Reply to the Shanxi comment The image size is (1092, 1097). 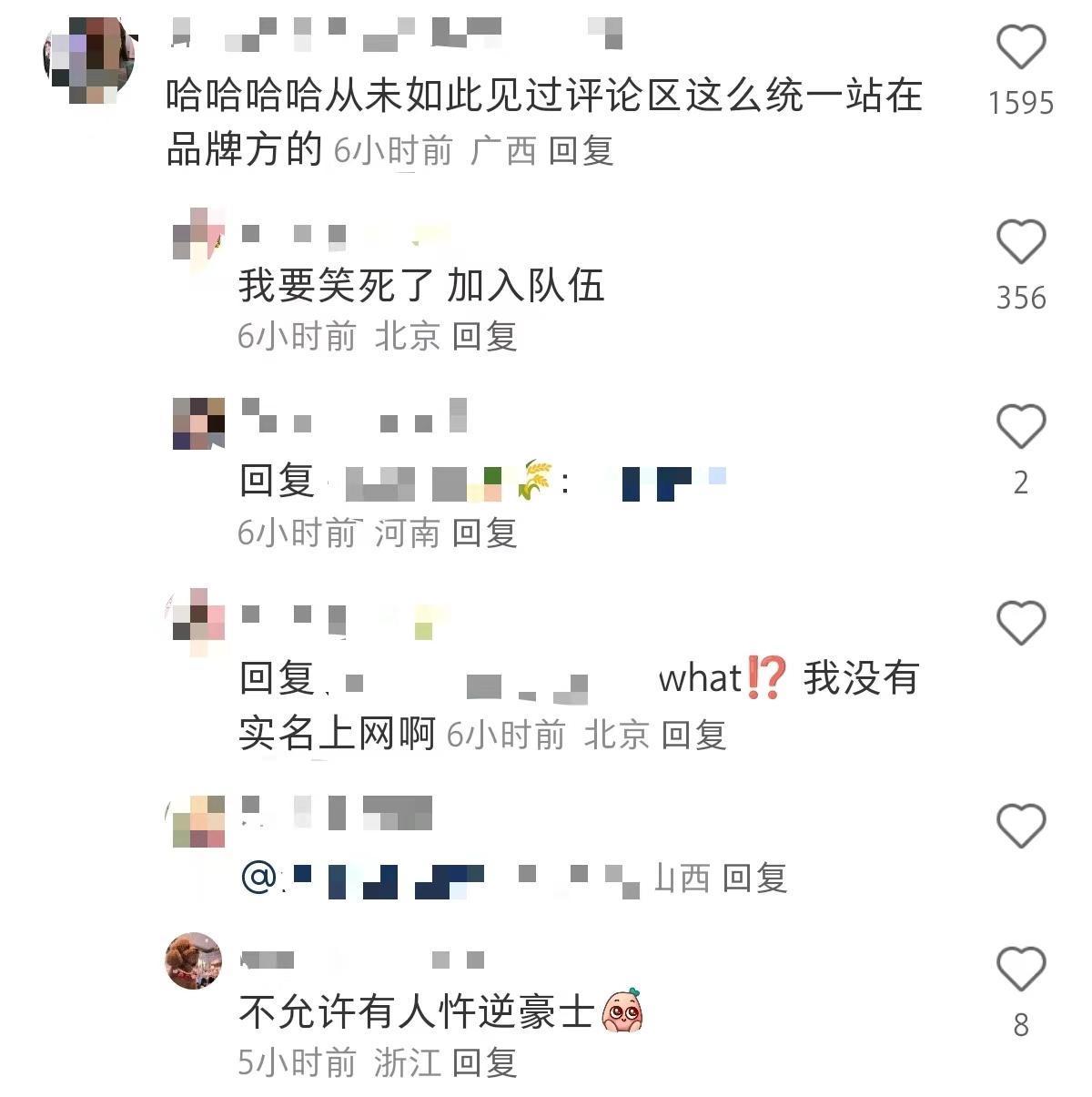753,879
